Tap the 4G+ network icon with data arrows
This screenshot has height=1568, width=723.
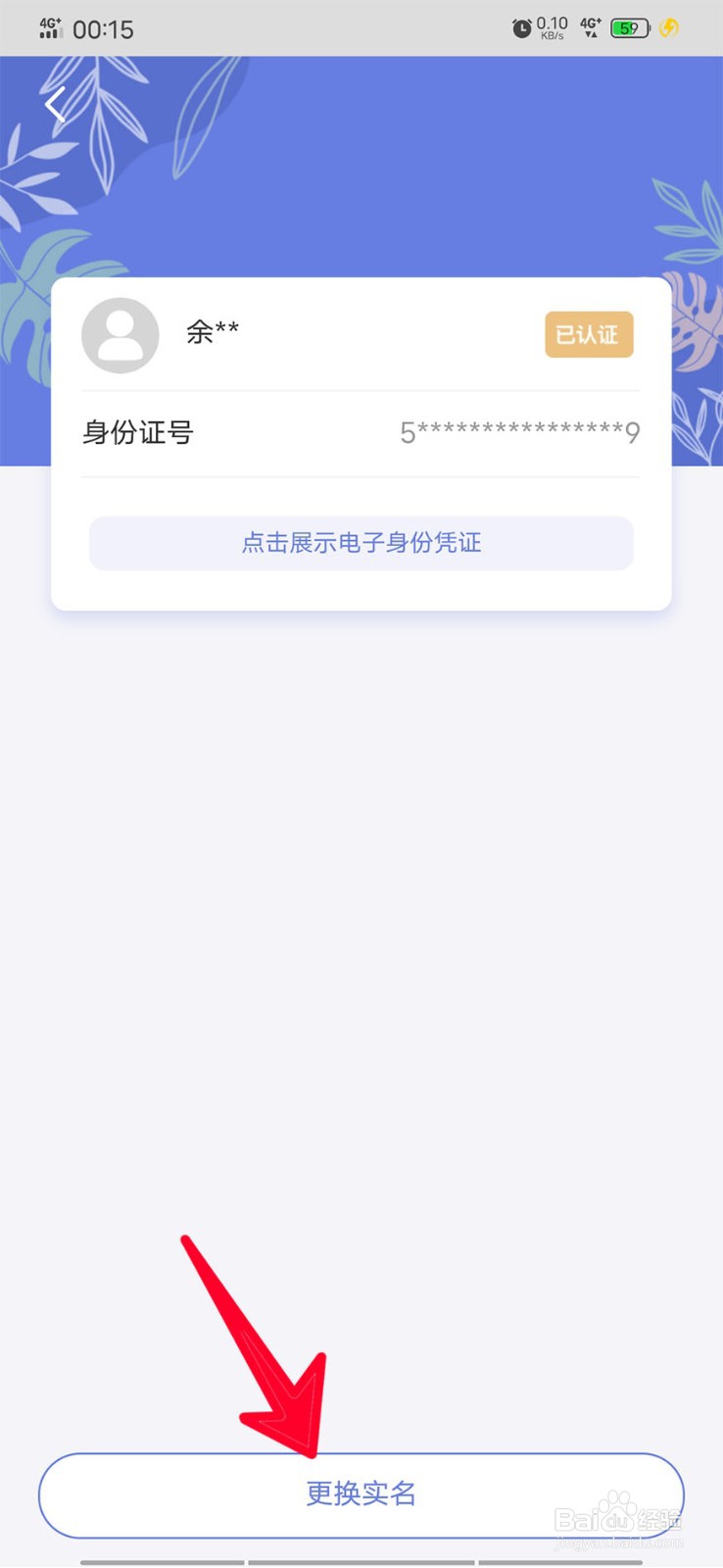point(589,28)
